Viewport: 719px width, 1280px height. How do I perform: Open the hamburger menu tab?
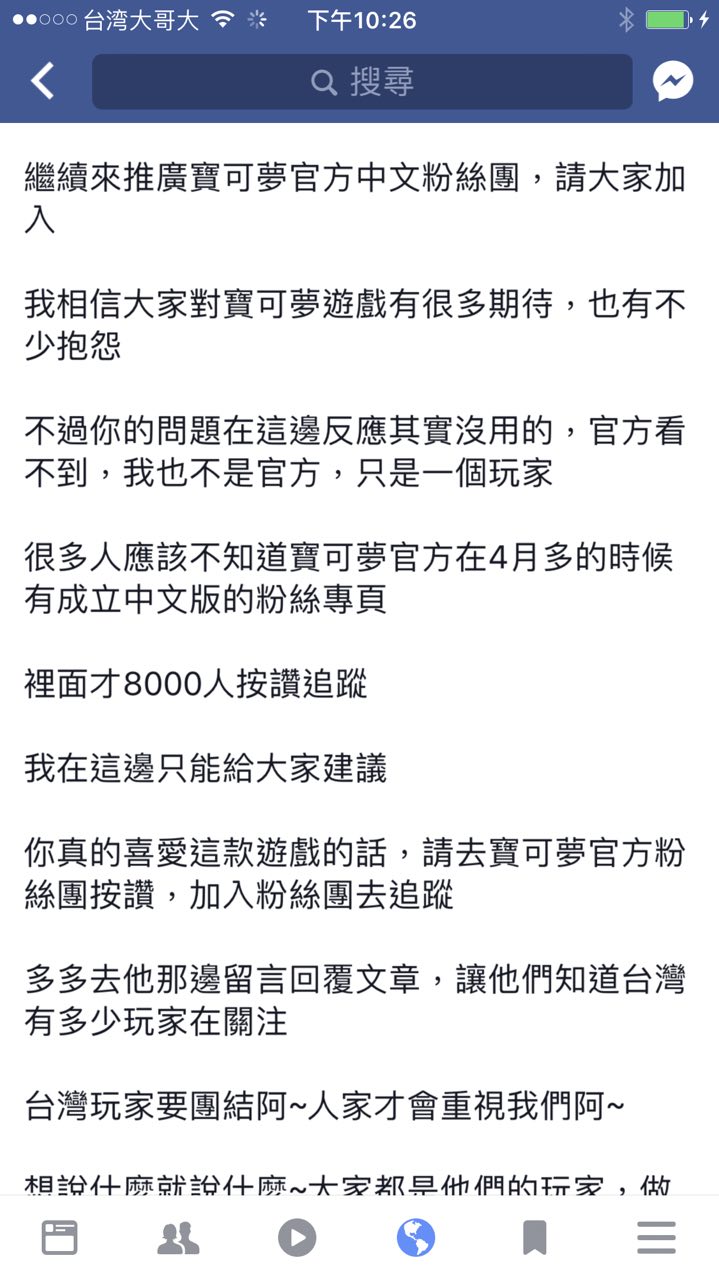(x=656, y=1238)
